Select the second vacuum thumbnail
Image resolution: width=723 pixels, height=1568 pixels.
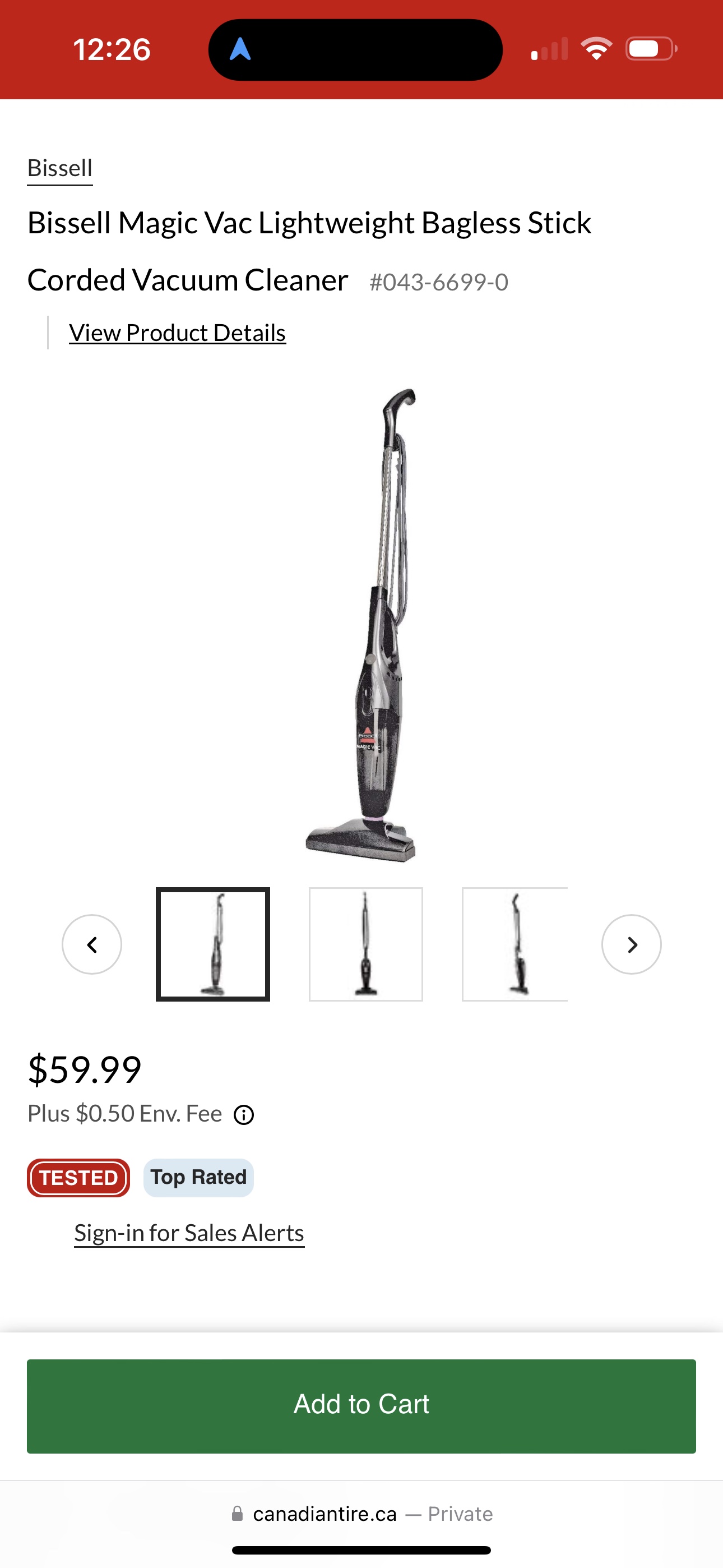click(x=366, y=944)
